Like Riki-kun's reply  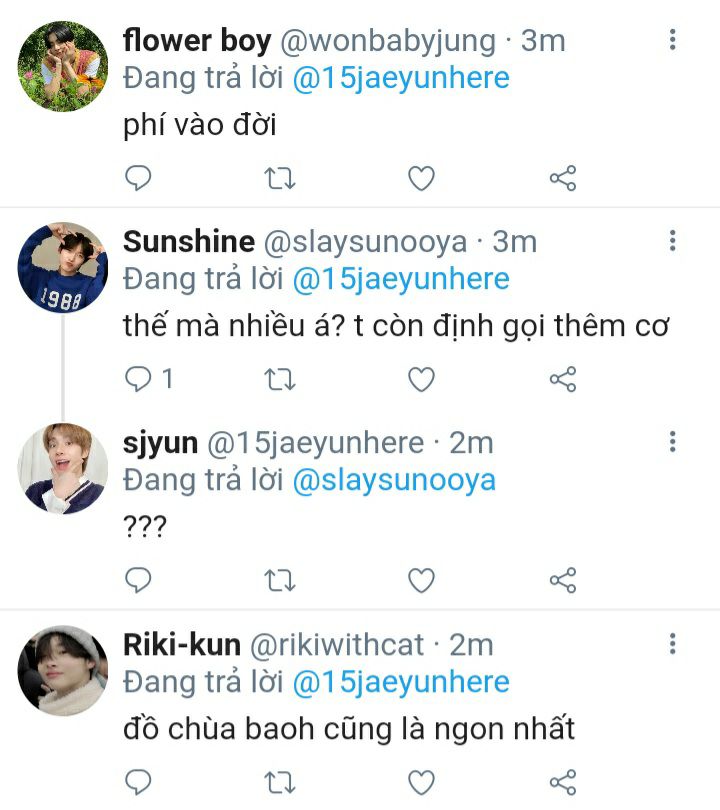(x=422, y=781)
